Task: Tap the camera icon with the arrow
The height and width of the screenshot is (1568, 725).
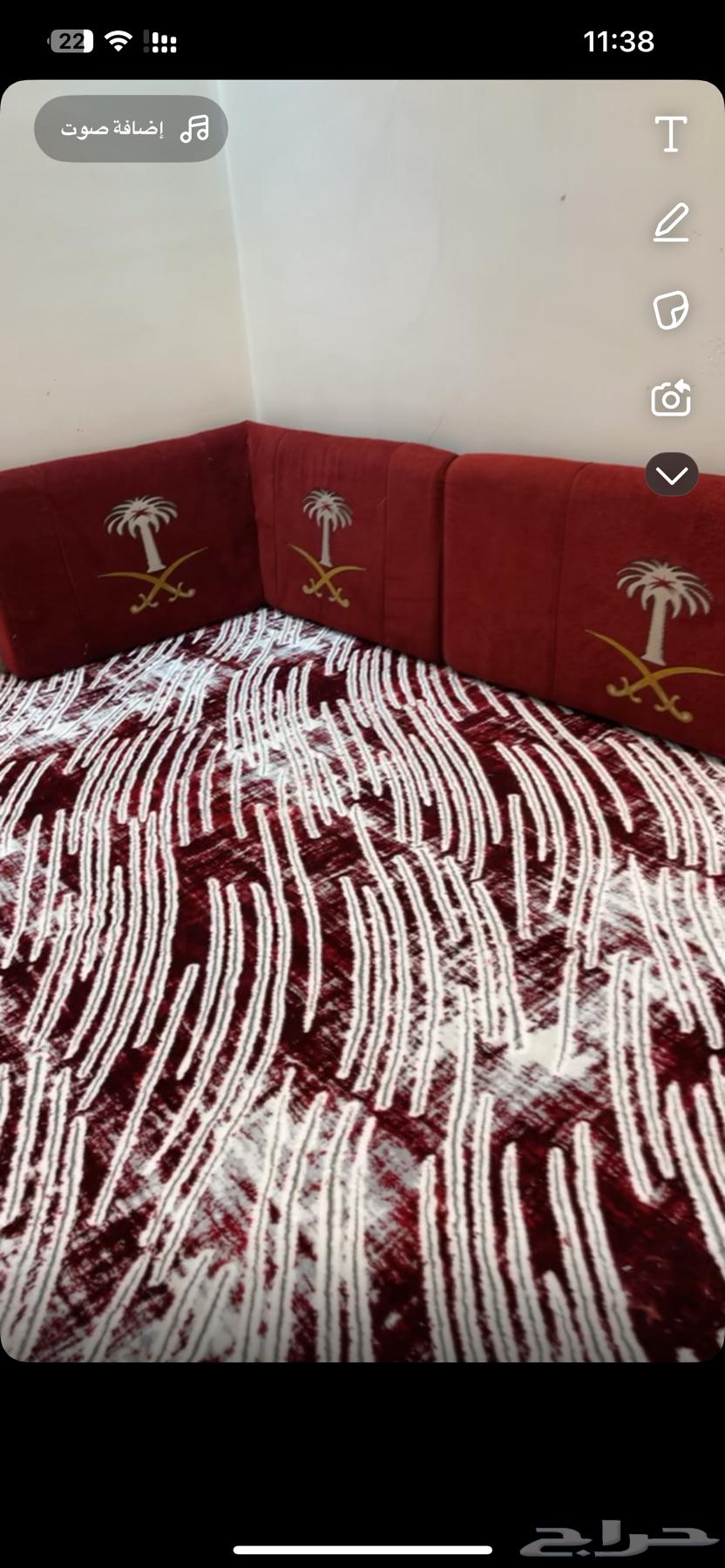Action: pyautogui.click(x=671, y=398)
